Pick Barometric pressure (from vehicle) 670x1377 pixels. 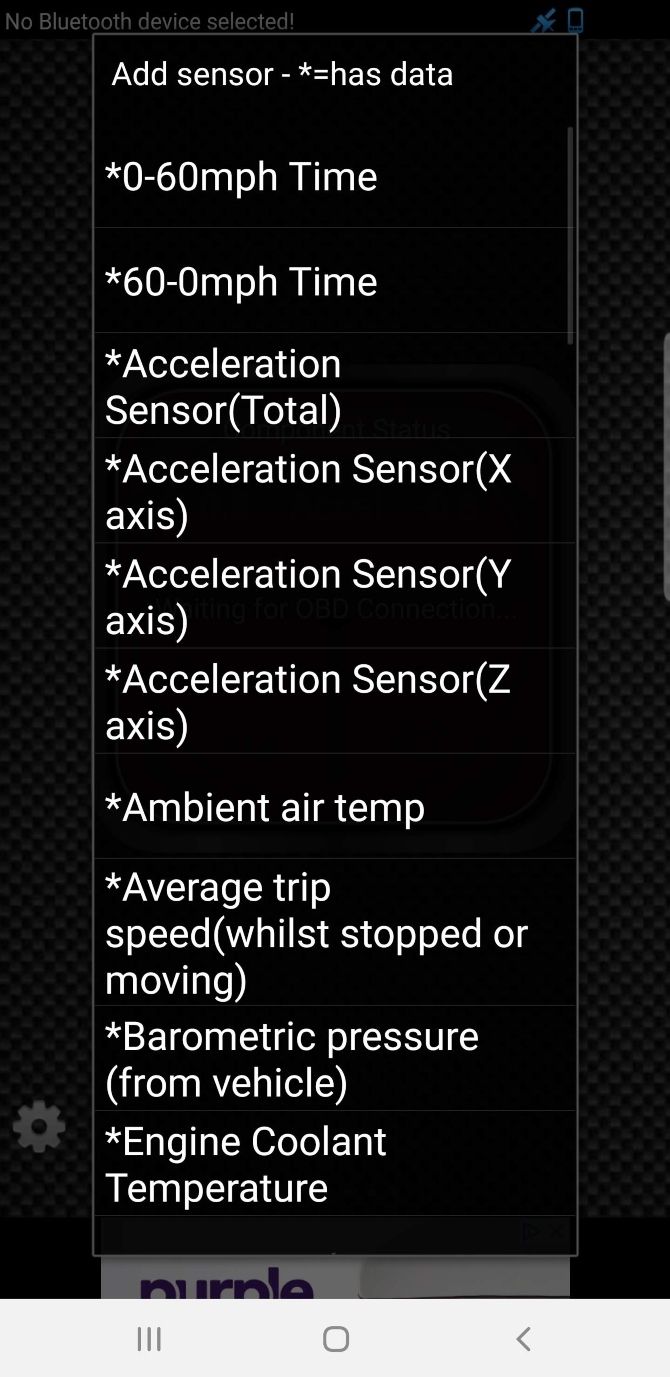click(335, 1059)
